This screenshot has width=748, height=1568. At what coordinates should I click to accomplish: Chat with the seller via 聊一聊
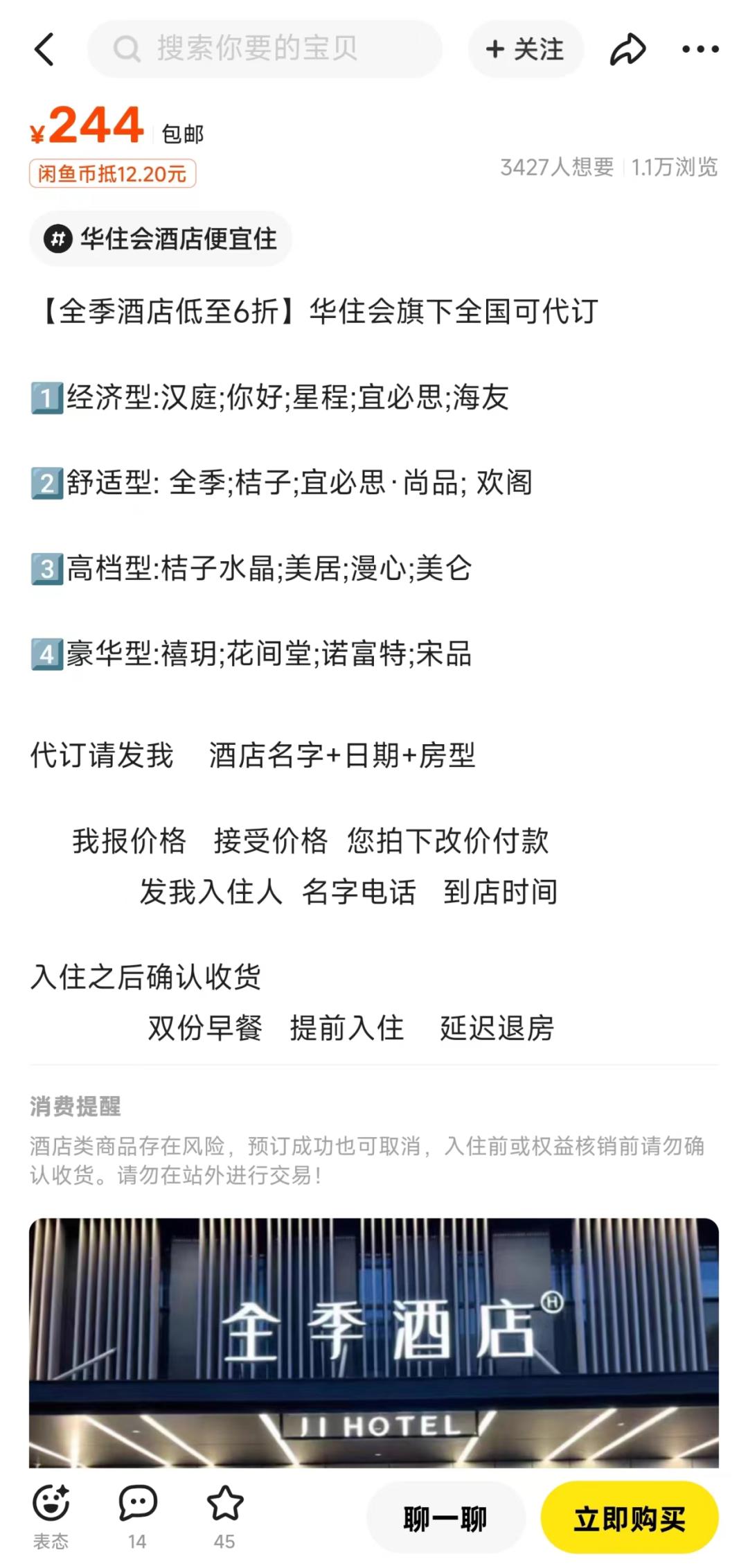(445, 1517)
